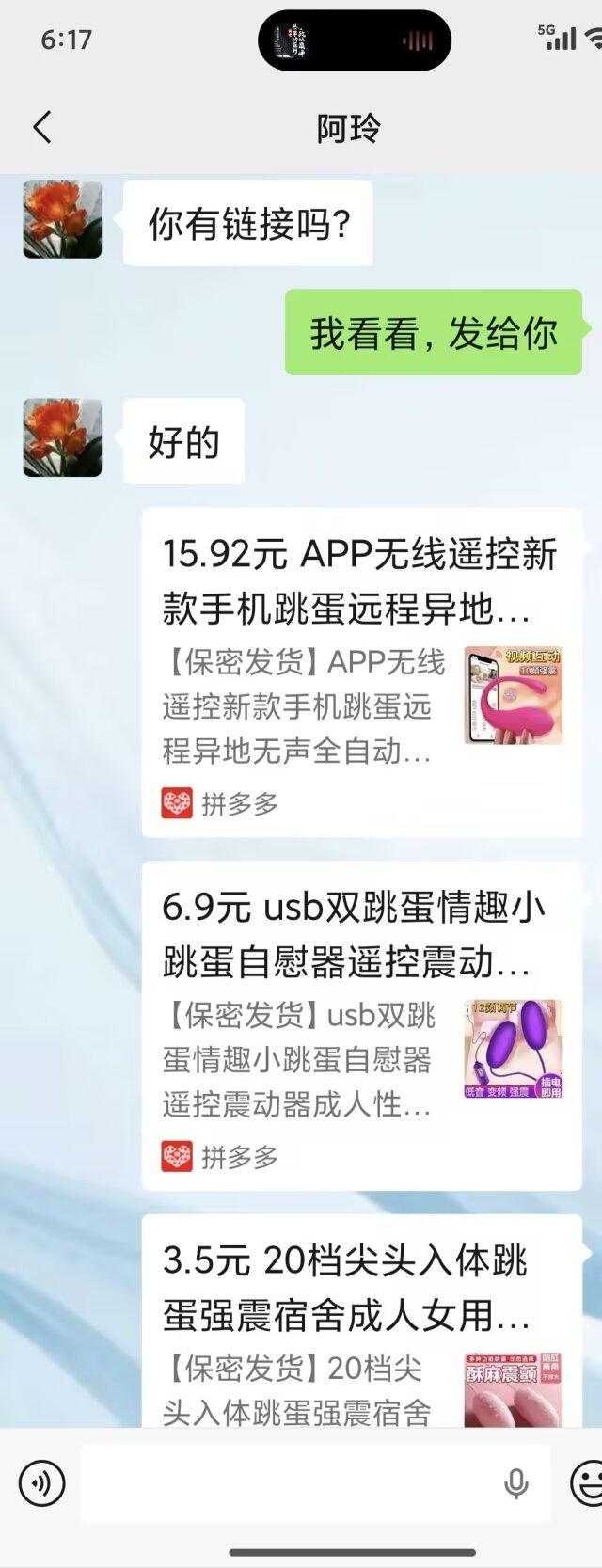Open 阿玲's avatar beside 好的
This screenshot has height=1568, width=602.
[x=62, y=437]
